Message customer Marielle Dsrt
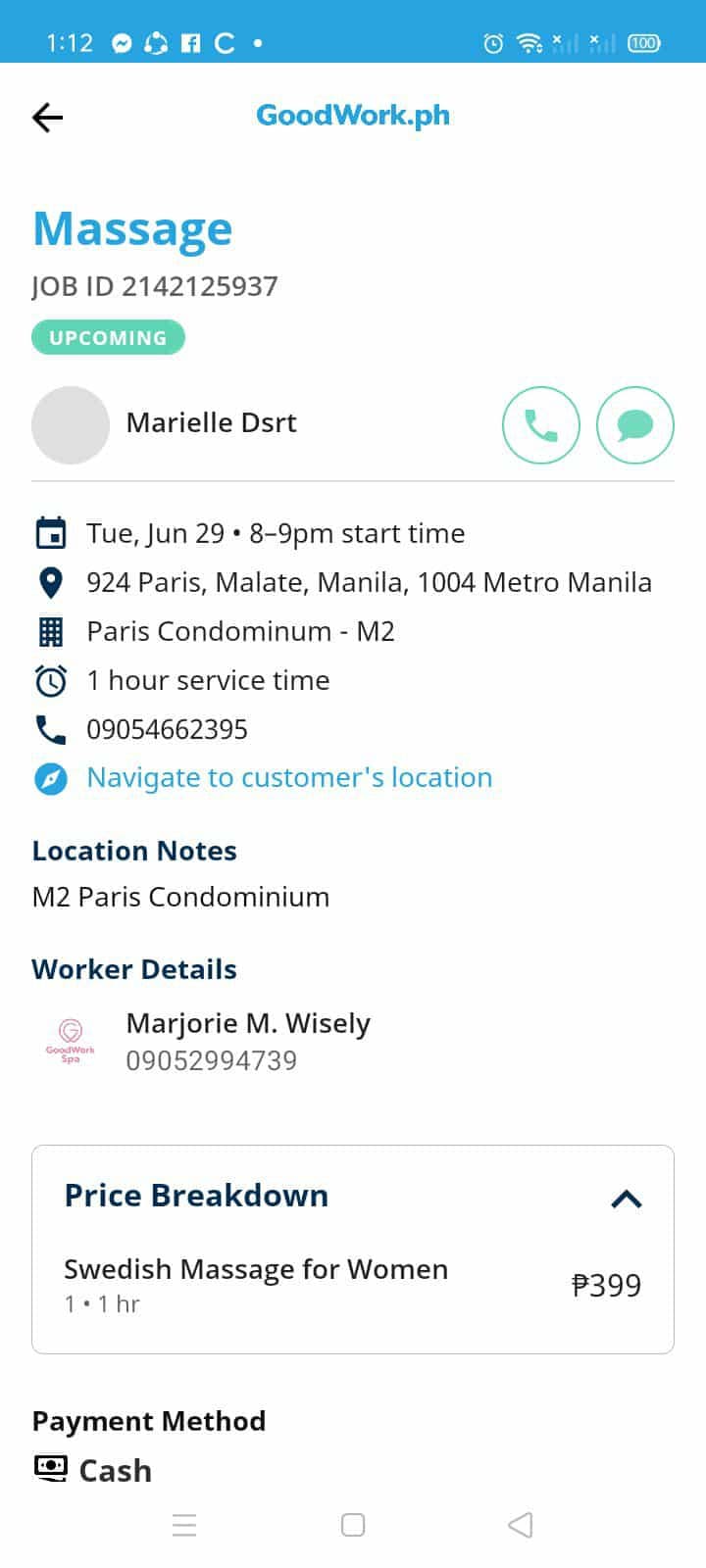Screen dimensions: 706x1568 [634, 425]
